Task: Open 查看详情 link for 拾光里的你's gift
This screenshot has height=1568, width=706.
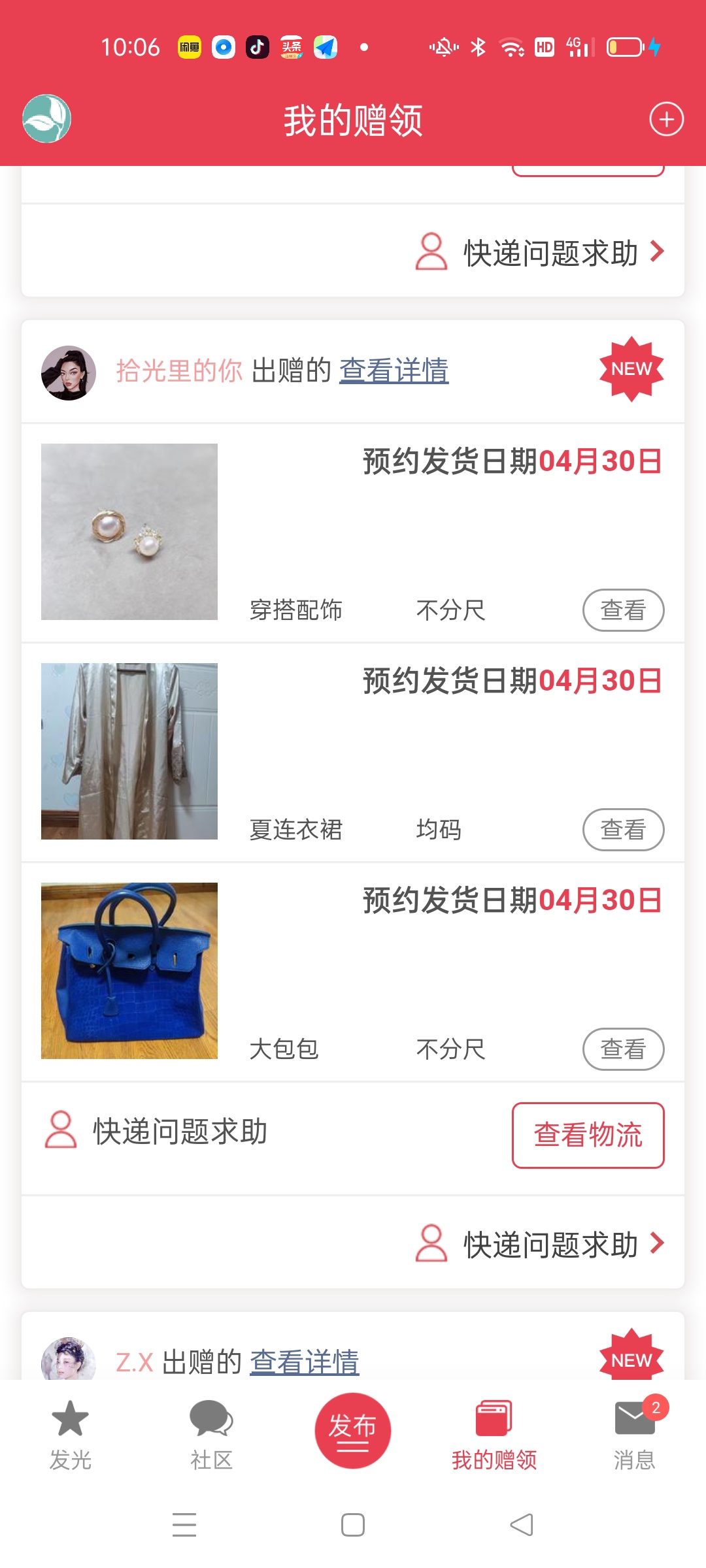Action: (x=394, y=370)
